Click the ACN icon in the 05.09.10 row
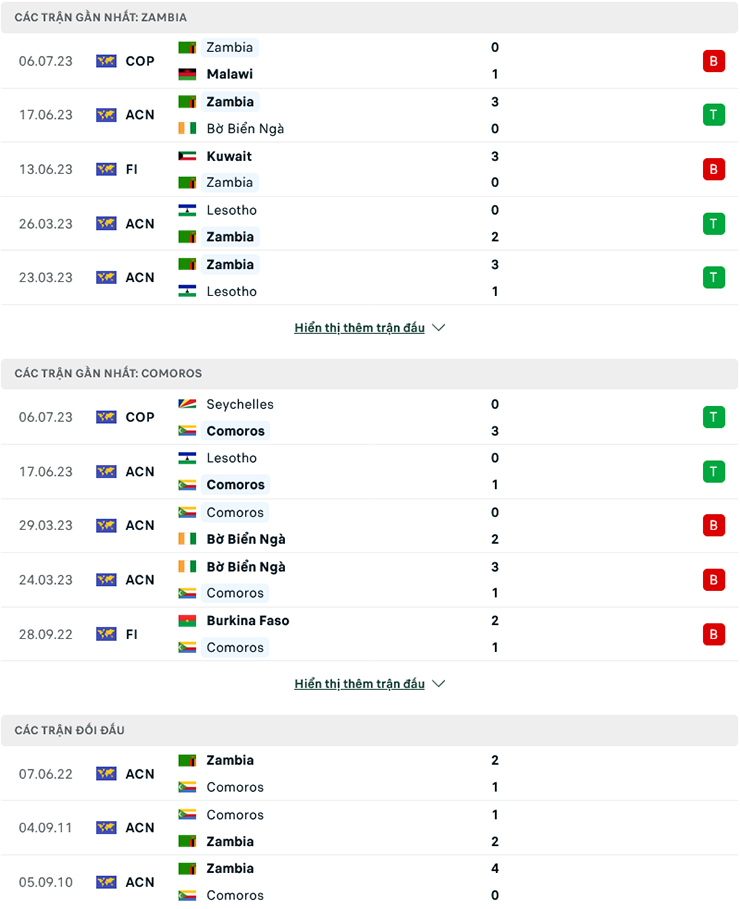This screenshot has width=740, height=909. 105,882
